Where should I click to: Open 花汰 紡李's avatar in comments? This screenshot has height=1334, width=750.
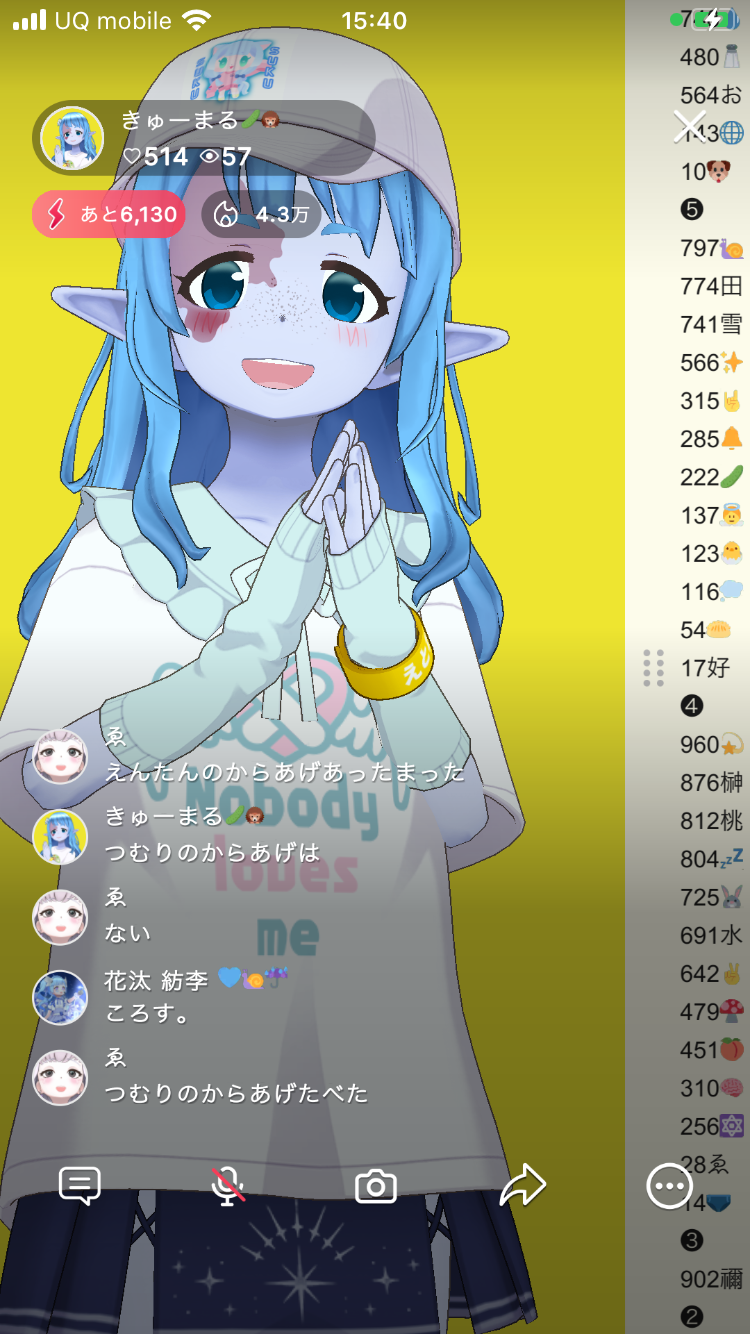(60, 997)
